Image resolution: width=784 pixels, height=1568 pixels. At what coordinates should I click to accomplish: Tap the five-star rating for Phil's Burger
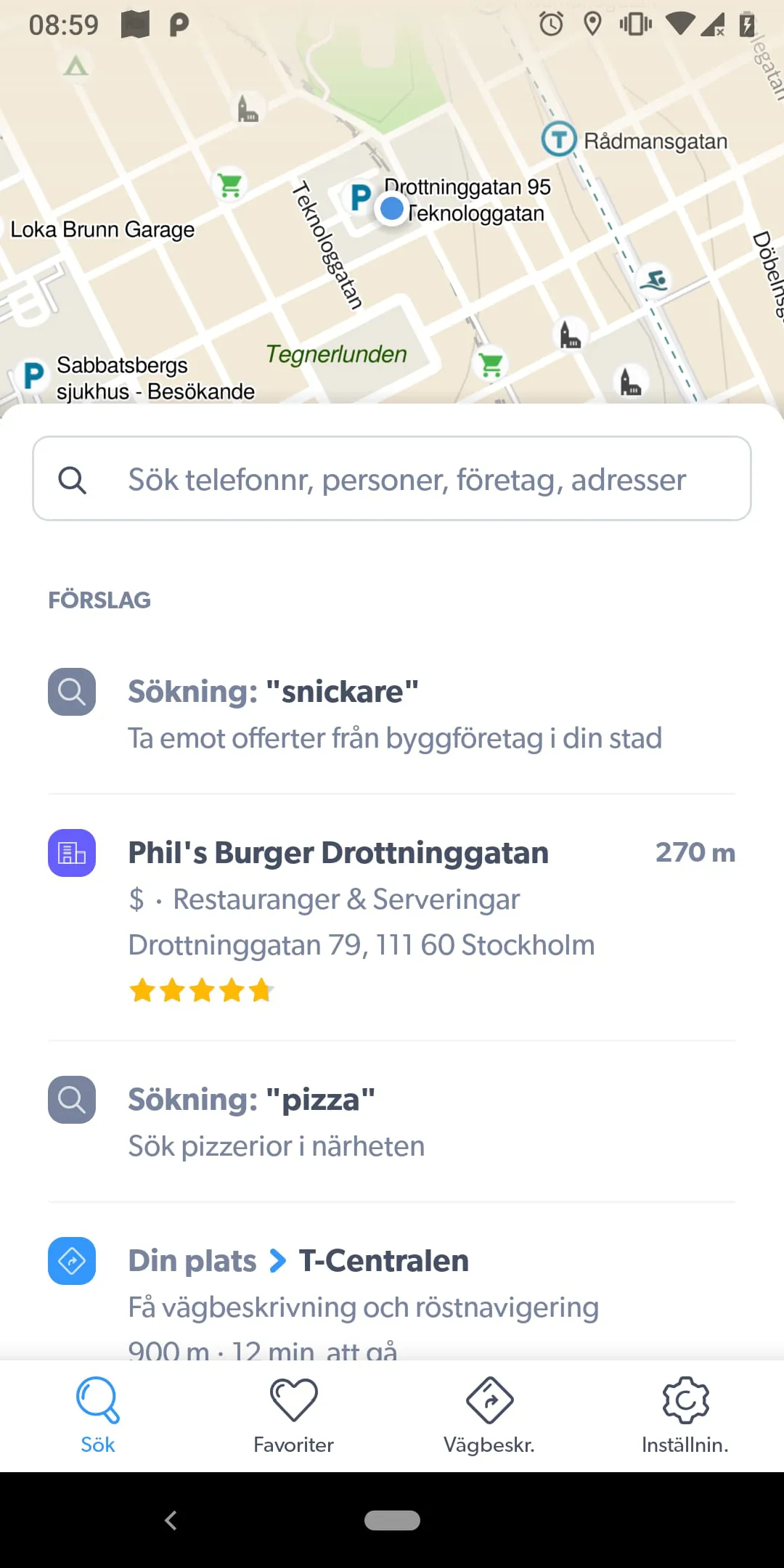pos(201,989)
